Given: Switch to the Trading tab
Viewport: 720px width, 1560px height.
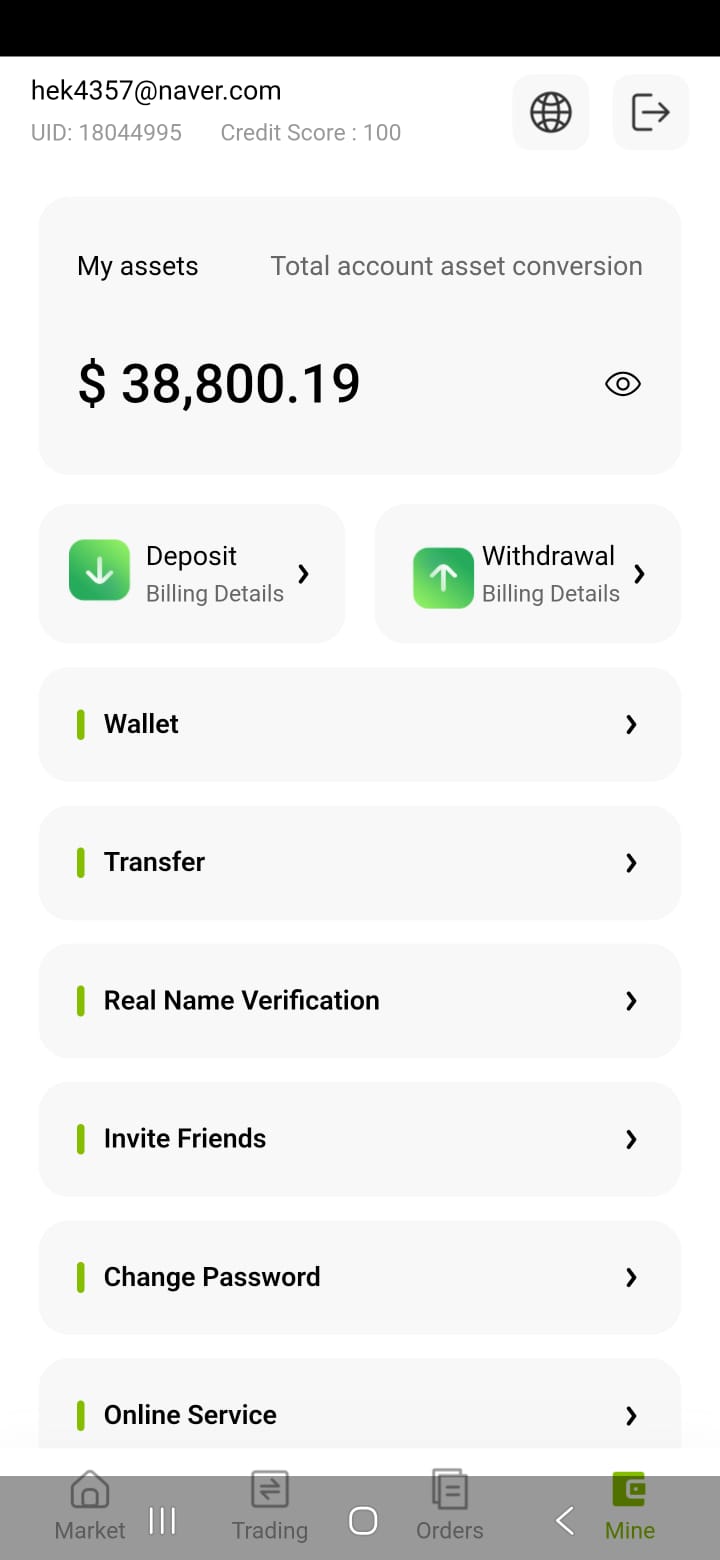Looking at the screenshot, I should pyautogui.click(x=270, y=1507).
